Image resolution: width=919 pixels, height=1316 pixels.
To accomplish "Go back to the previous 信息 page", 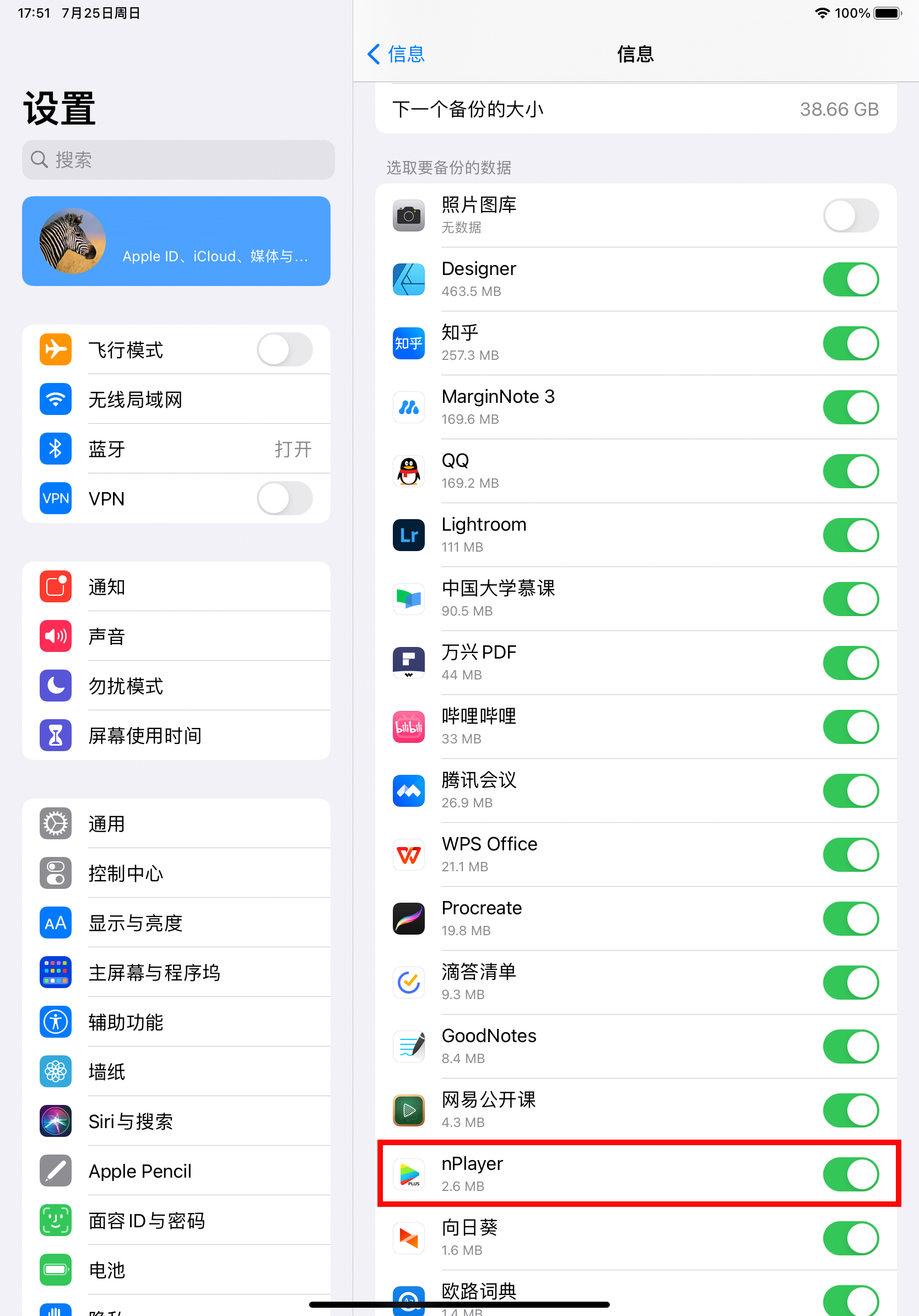I will click(396, 54).
